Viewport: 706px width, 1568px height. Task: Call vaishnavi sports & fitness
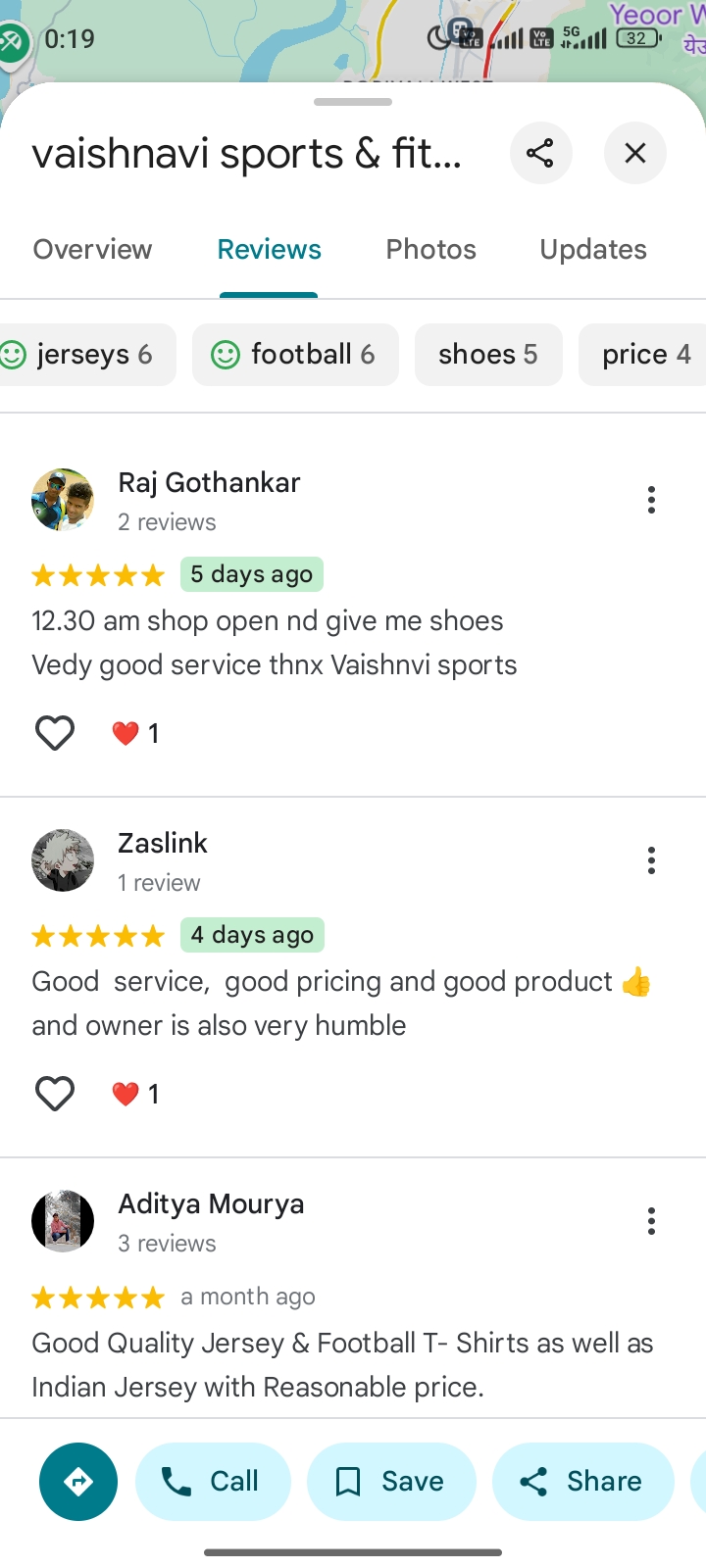(213, 1482)
